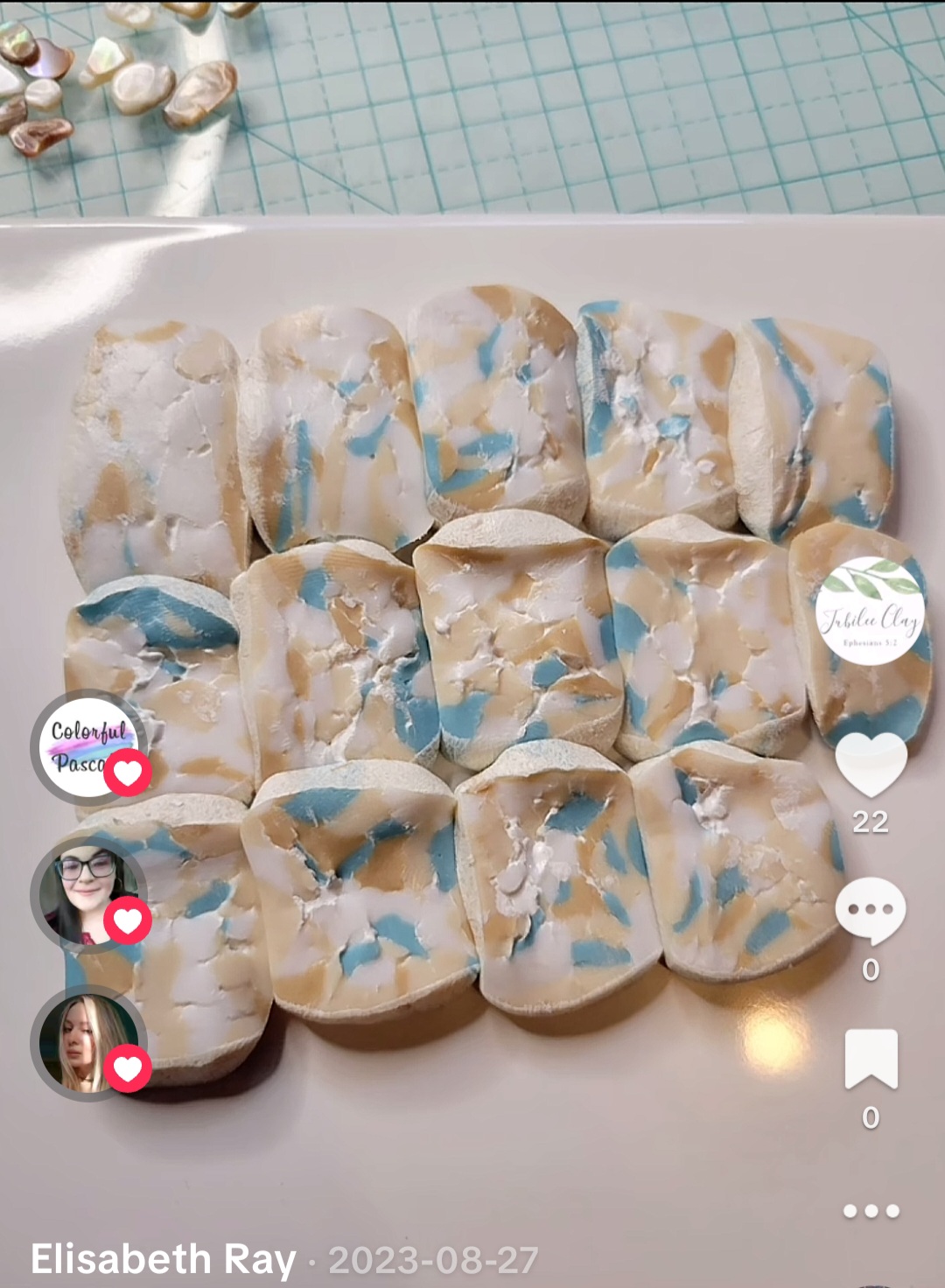View profile of liker wearing glasses
Image resolution: width=945 pixels, height=1288 pixels.
86,894
